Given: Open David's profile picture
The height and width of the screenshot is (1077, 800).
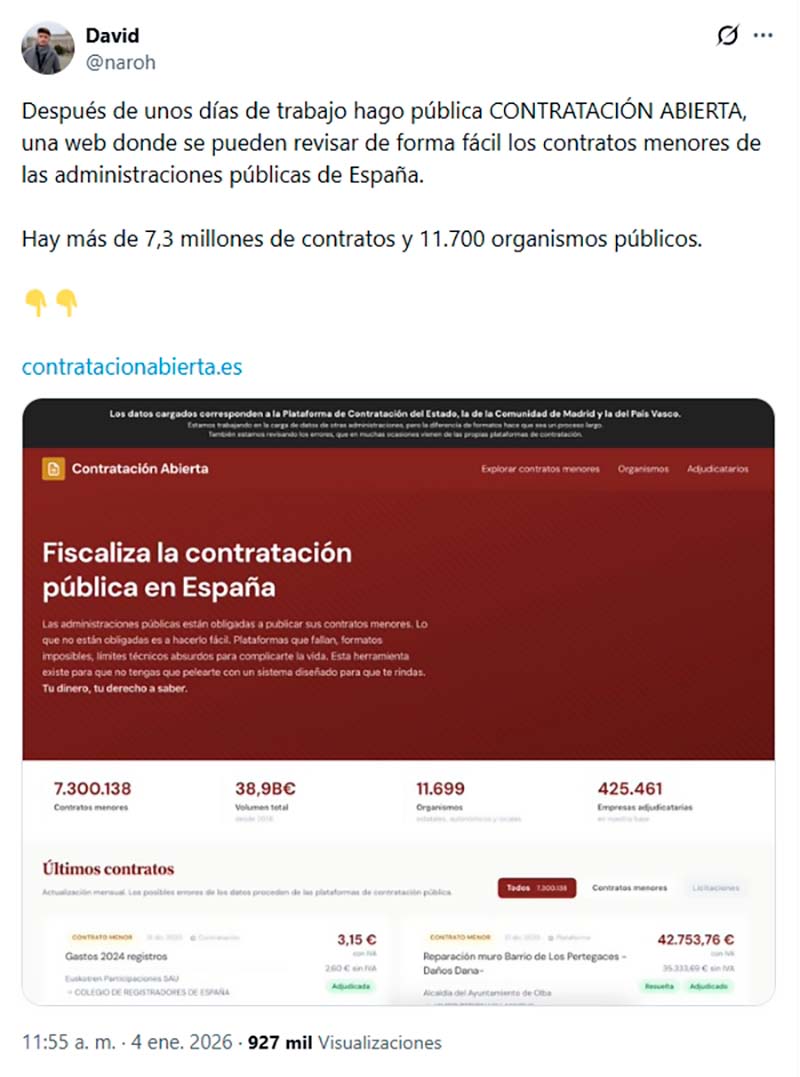Looking at the screenshot, I should [x=48, y=48].
